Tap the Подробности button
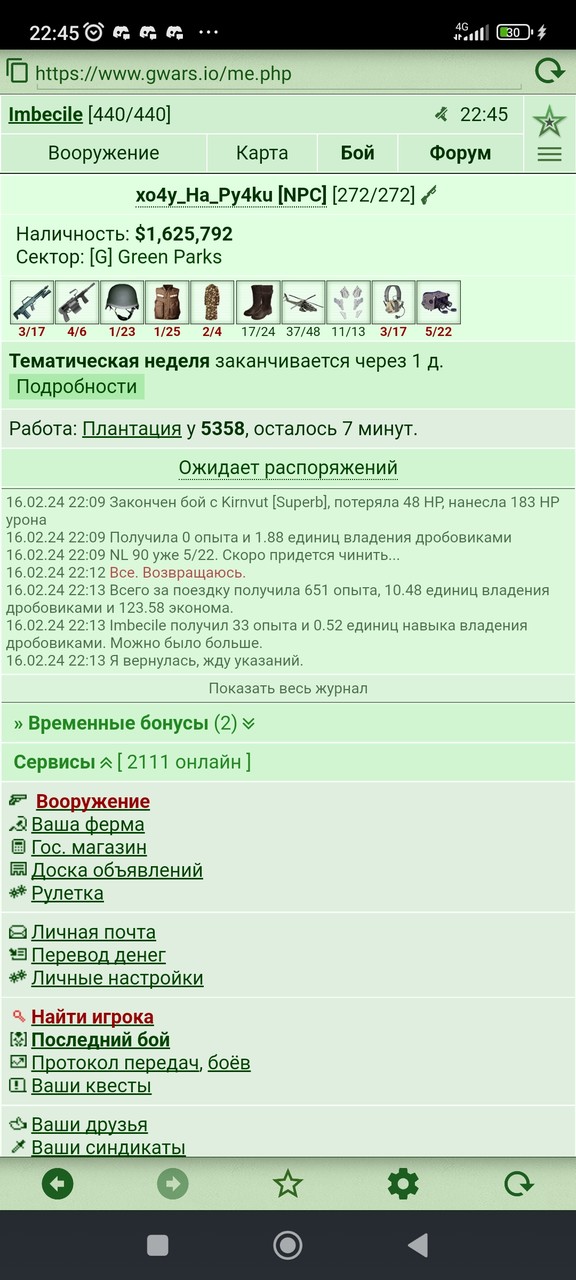 77,387
